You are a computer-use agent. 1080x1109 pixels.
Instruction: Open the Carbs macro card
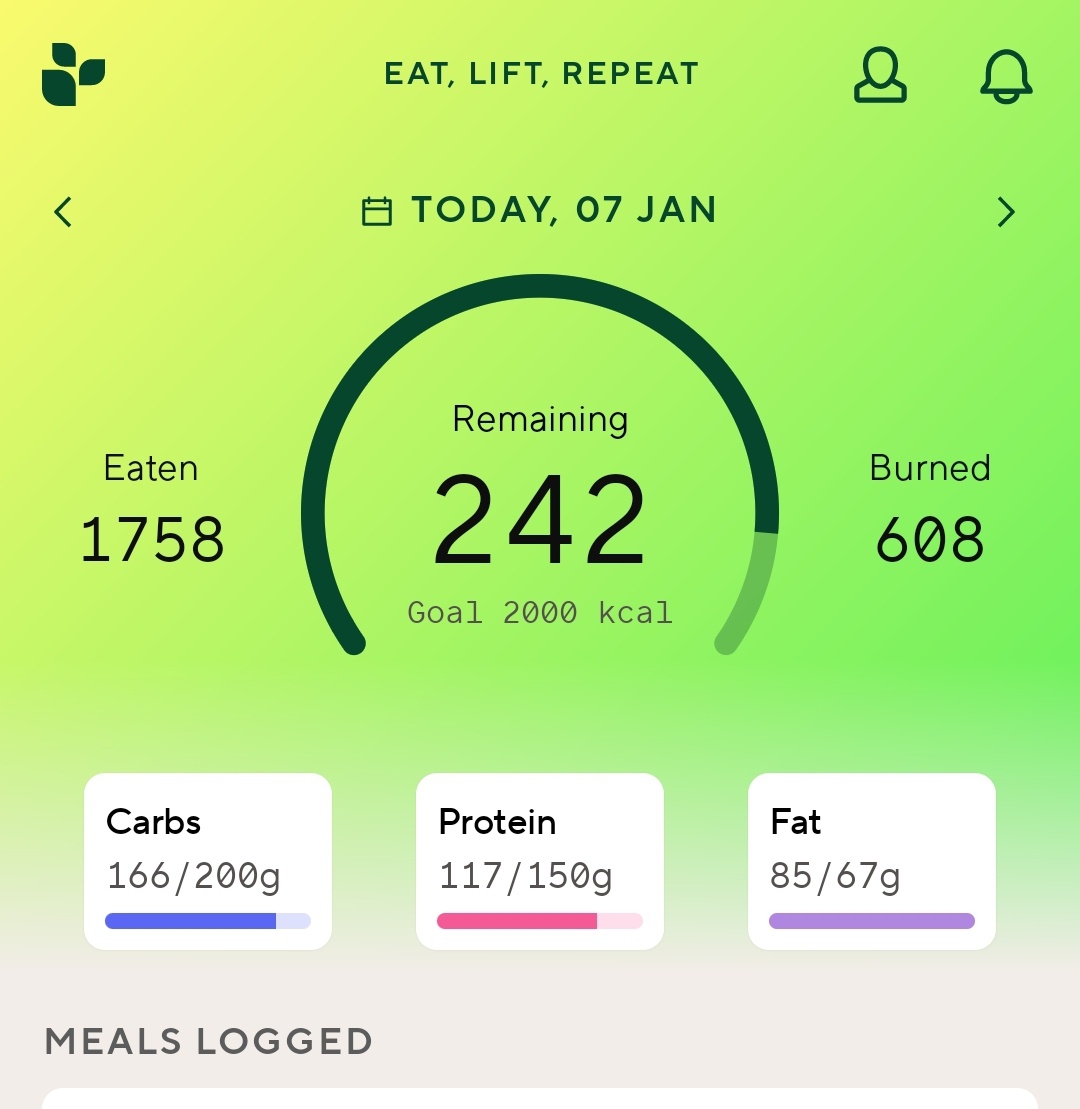point(208,861)
